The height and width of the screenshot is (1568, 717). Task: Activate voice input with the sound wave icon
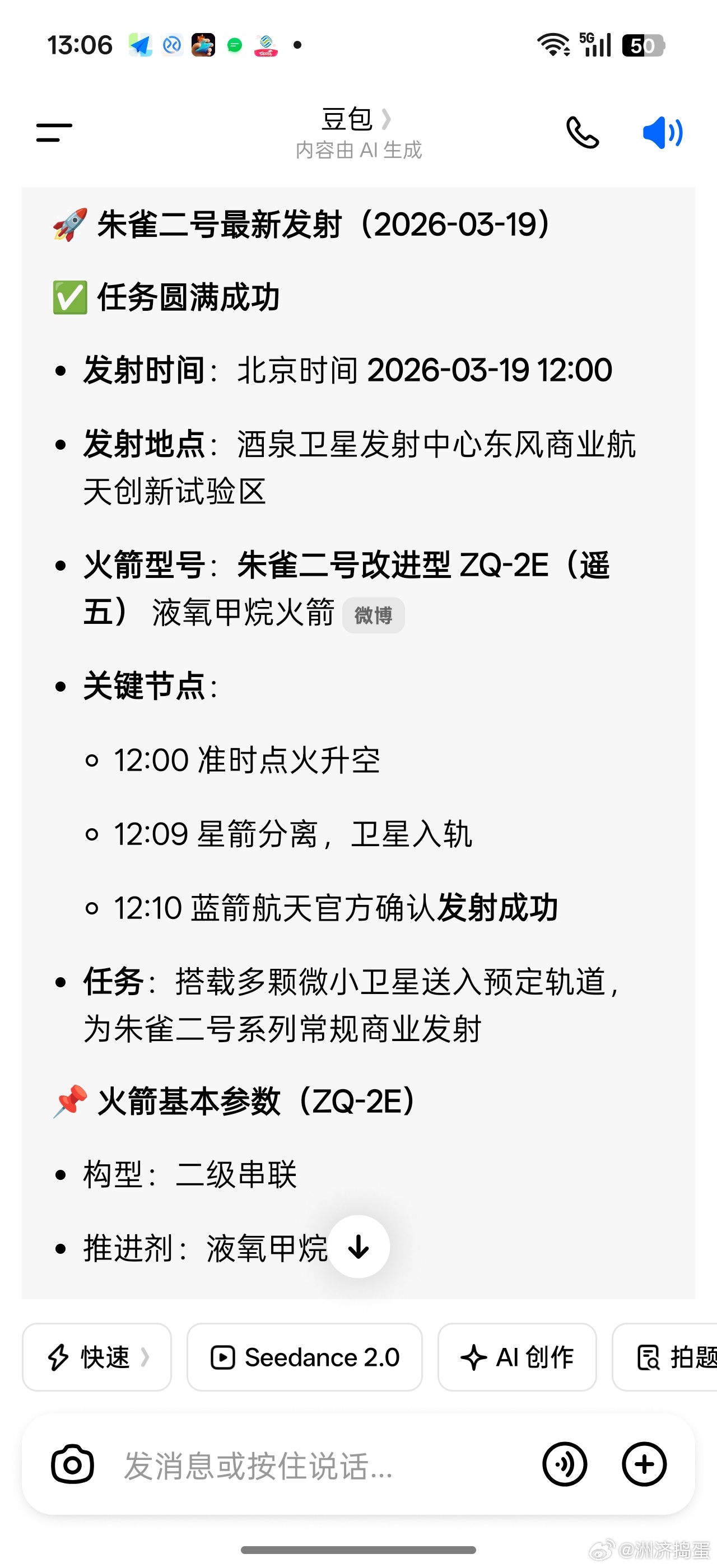(x=565, y=1465)
